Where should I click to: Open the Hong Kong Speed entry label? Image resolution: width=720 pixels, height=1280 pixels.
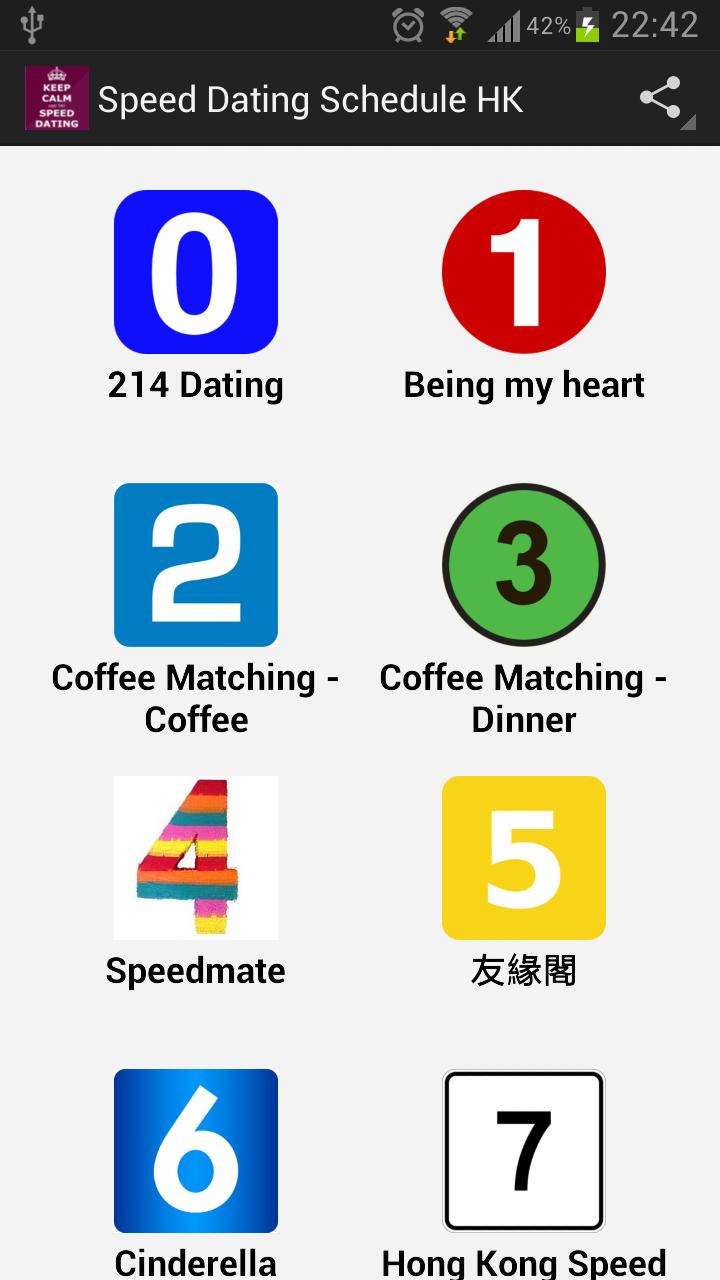tap(523, 1263)
